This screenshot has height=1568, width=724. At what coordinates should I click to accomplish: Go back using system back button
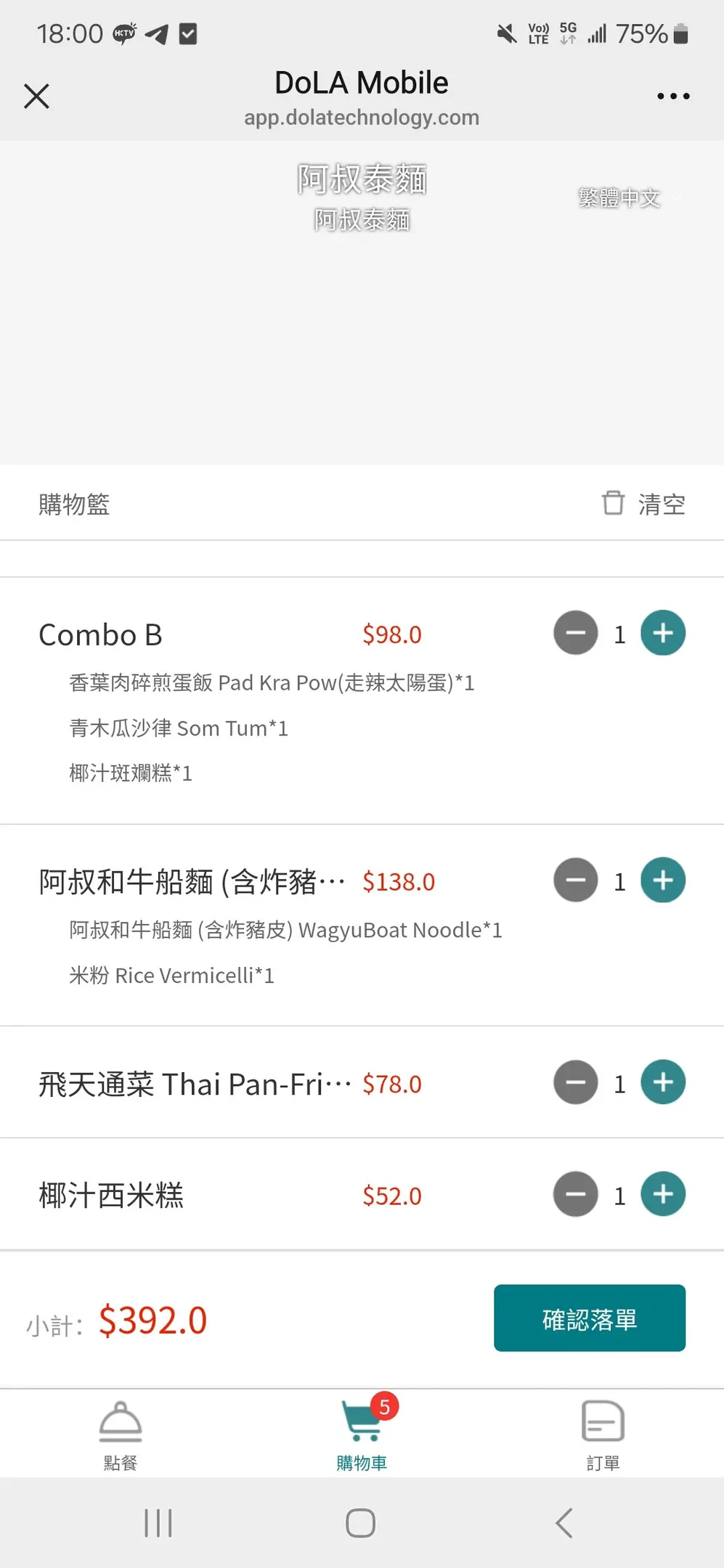click(564, 1523)
